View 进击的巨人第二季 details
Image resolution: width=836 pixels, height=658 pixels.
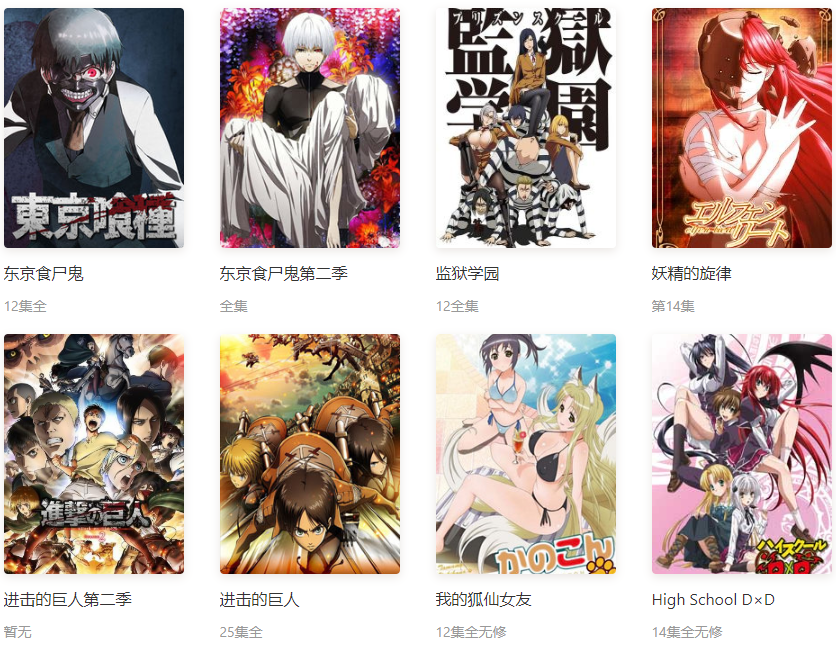tap(94, 454)
